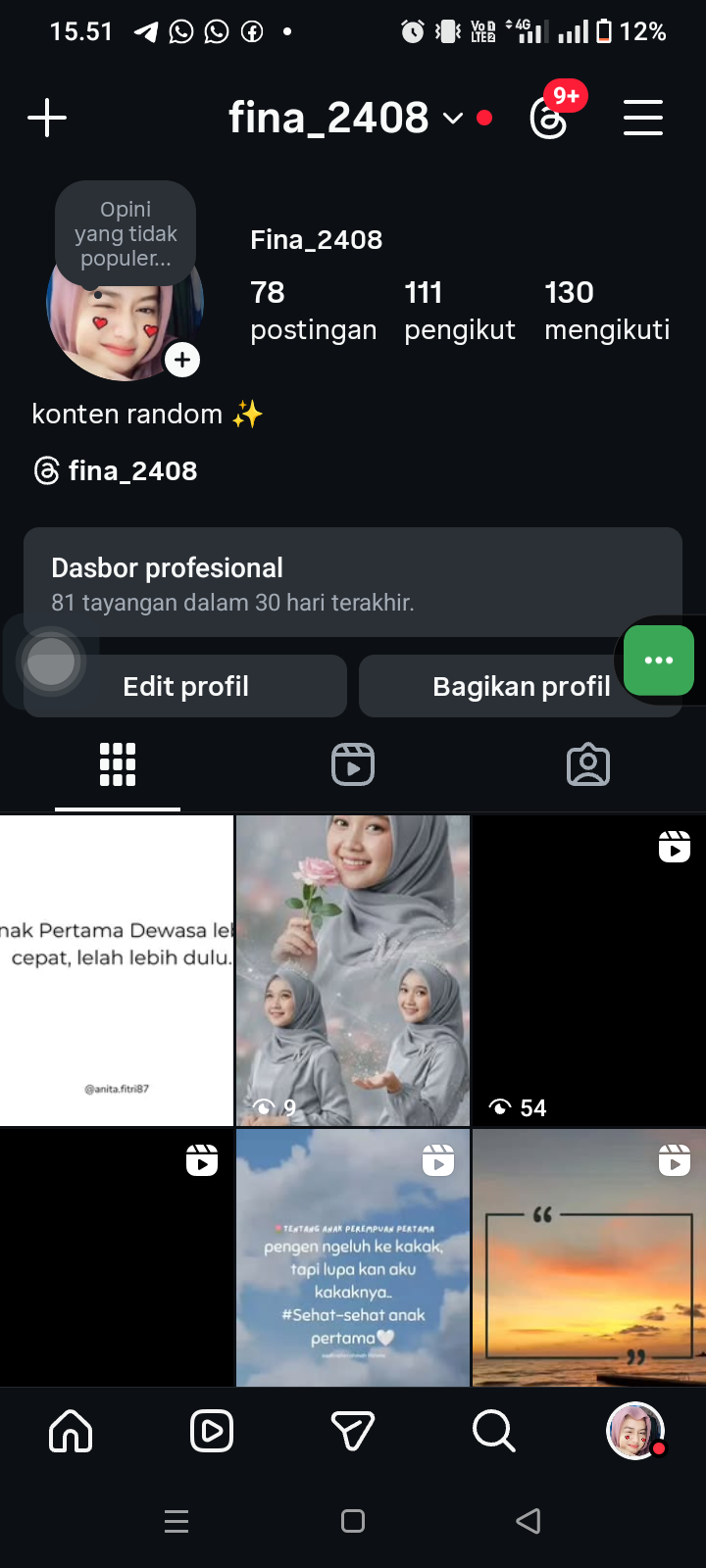Switch to the Reels tab
This screenshot has height=1568, width=706.
click(353, 764)
